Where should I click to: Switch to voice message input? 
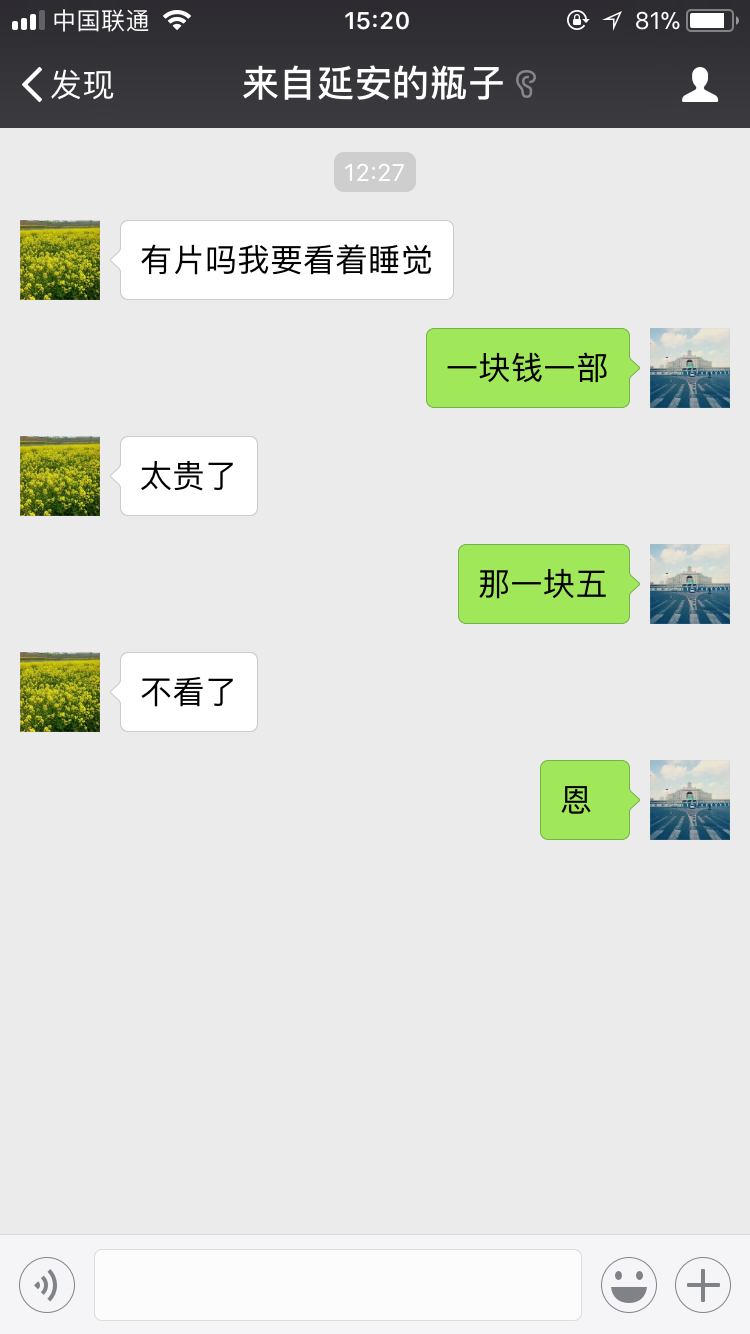pyautogui.click(x=47, y=1284)
